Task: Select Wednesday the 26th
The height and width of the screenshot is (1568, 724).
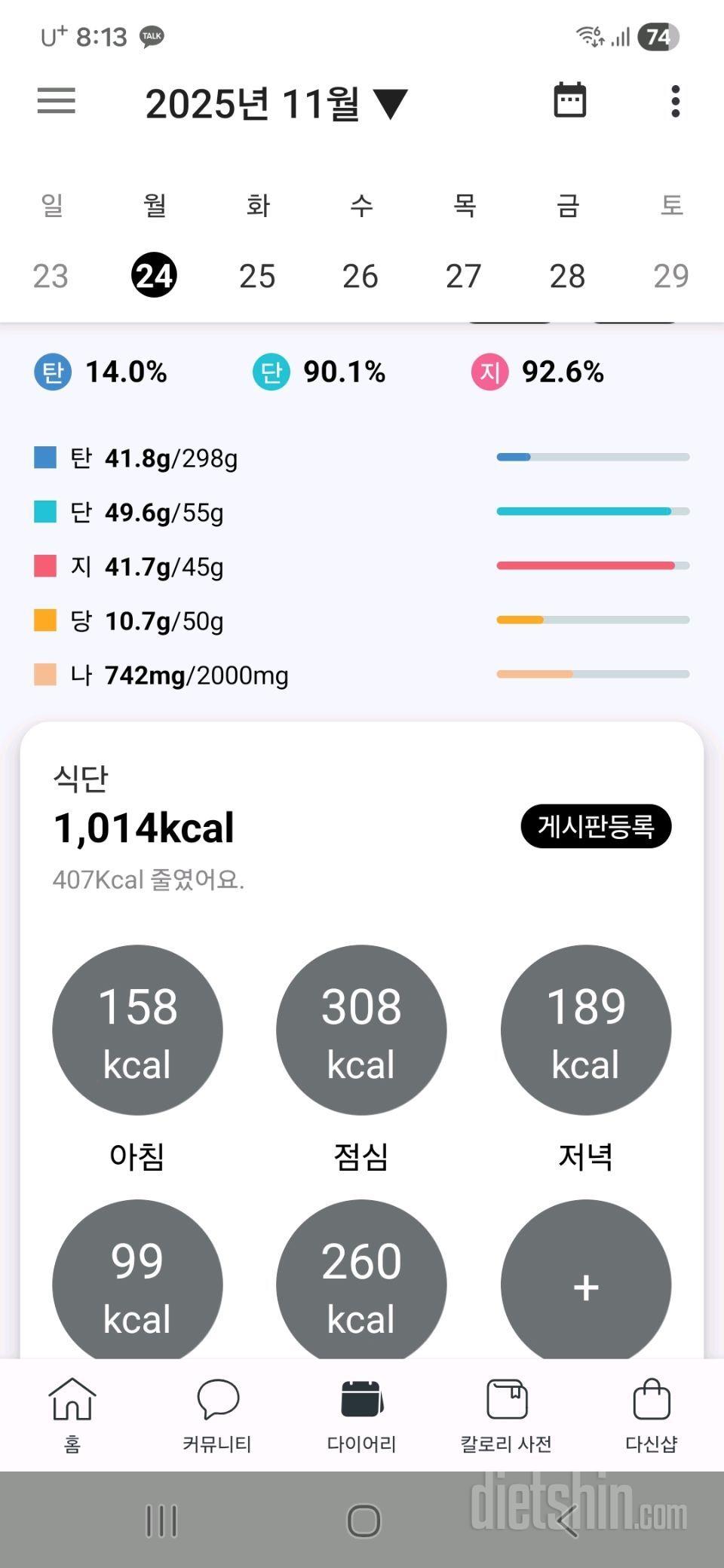Action: tap(360, 275)
